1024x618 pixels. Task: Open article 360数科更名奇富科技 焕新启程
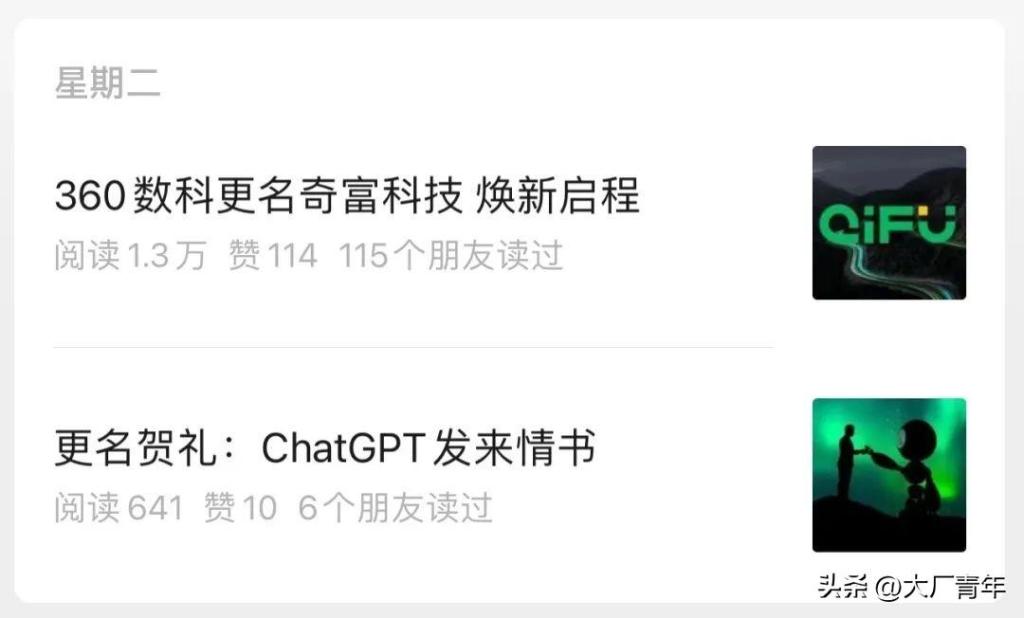pyautogui.click(x=346, y=196)
